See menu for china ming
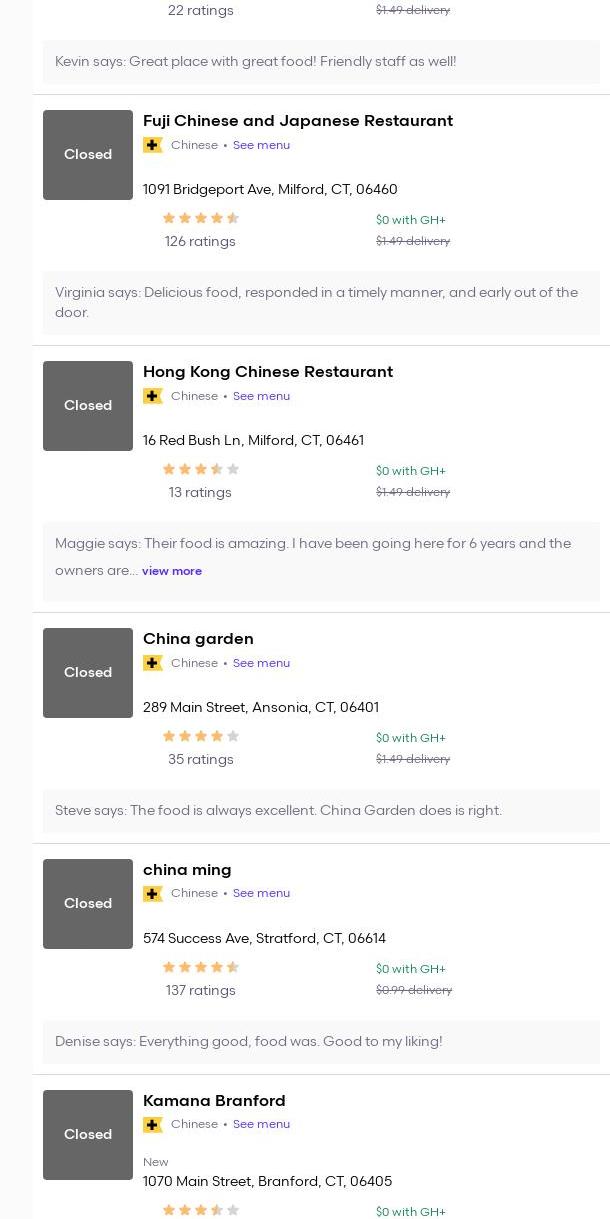The image size is (610, 1219). pyautogui.click(x=261, y=893)
